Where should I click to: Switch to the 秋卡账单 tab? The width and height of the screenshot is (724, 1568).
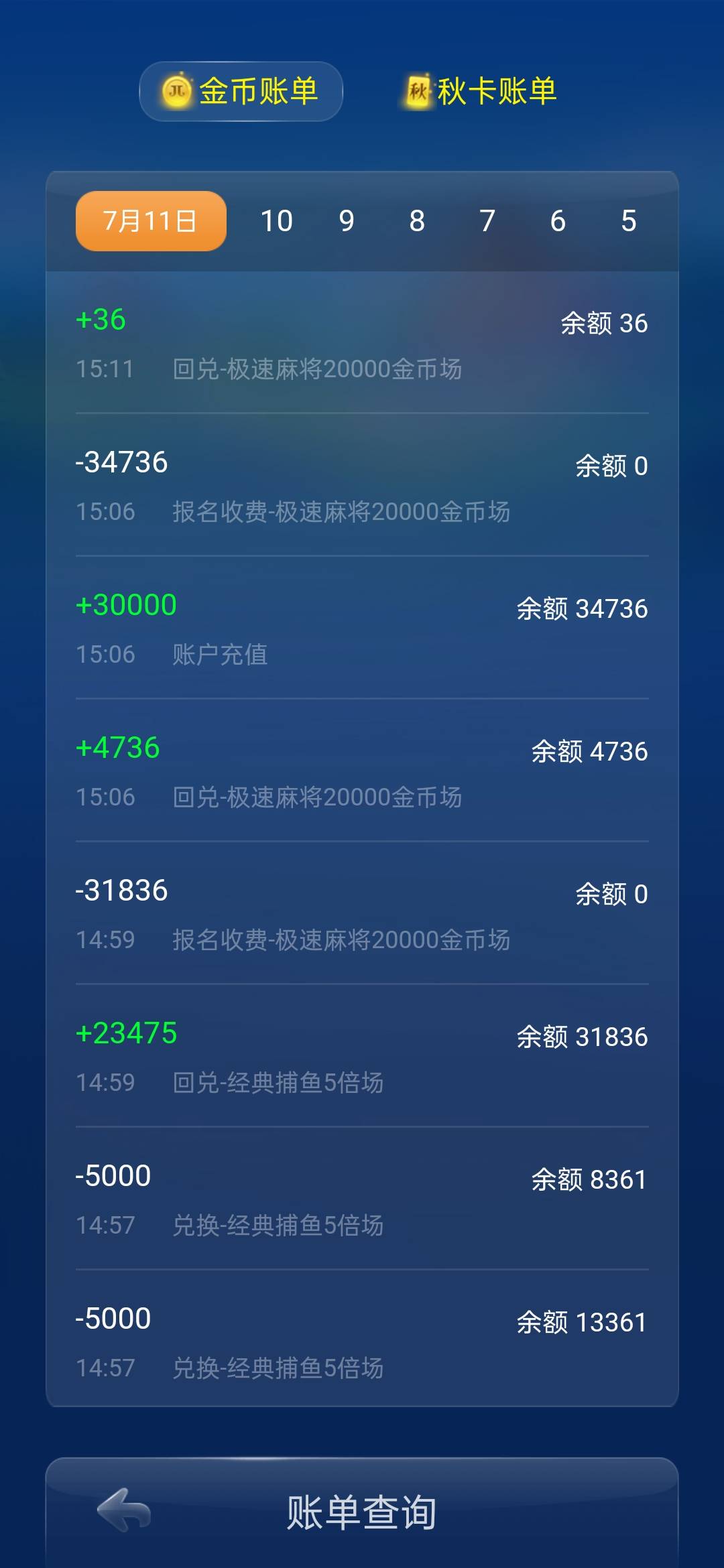[478, 92]
